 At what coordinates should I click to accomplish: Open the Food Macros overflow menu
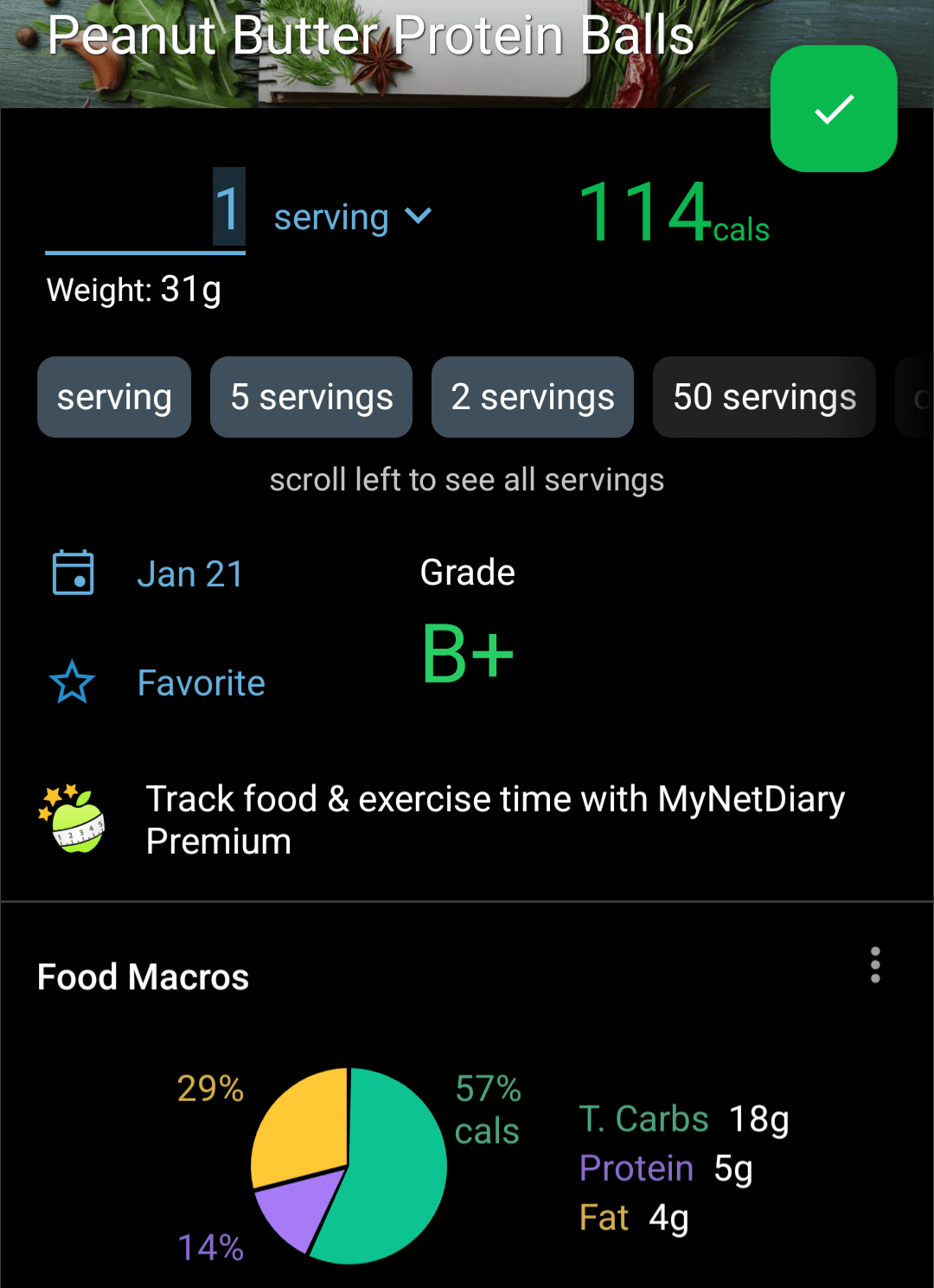coord(875,965)
